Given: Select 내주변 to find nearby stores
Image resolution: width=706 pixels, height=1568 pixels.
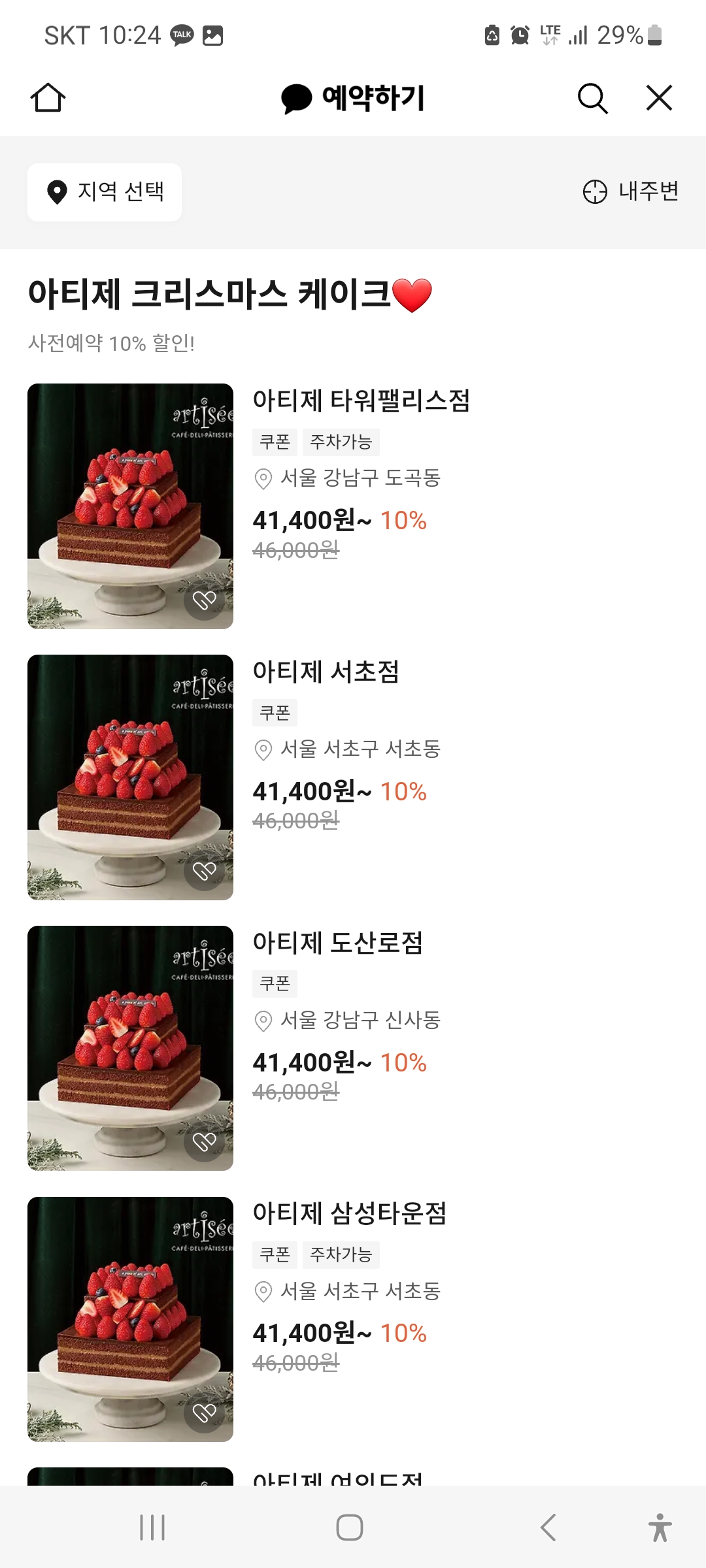Looking at the screenshot, I should 648,192.
